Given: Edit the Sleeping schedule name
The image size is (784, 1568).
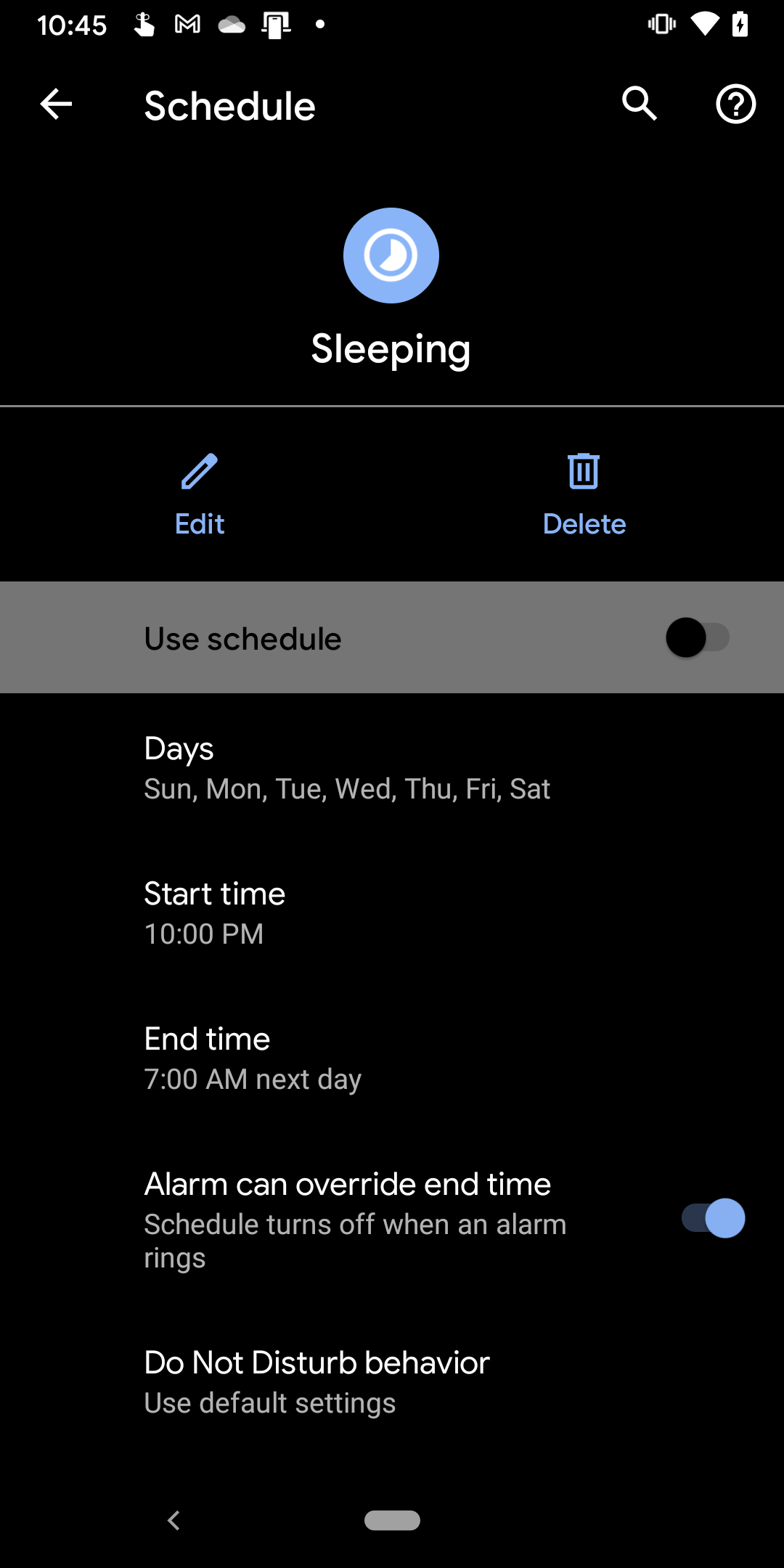Looking at the screenshot, I should click(200, 494).
